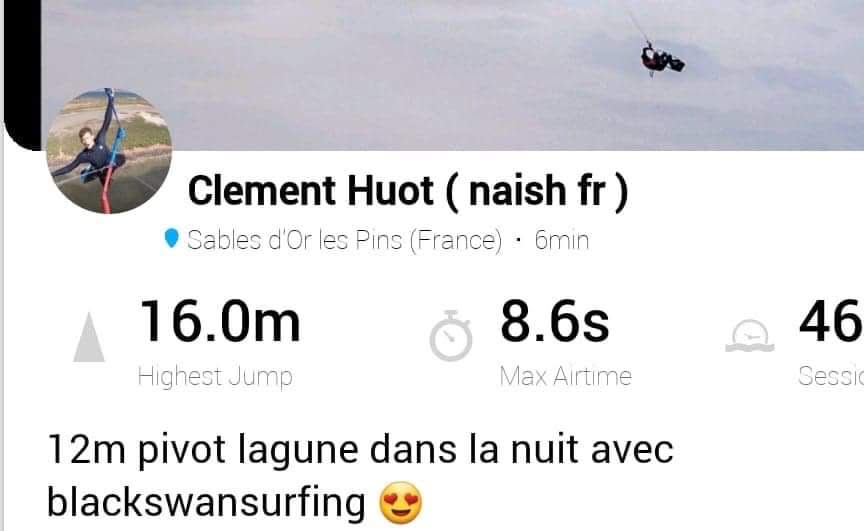Open Clement Huot's profile picture

109,151
